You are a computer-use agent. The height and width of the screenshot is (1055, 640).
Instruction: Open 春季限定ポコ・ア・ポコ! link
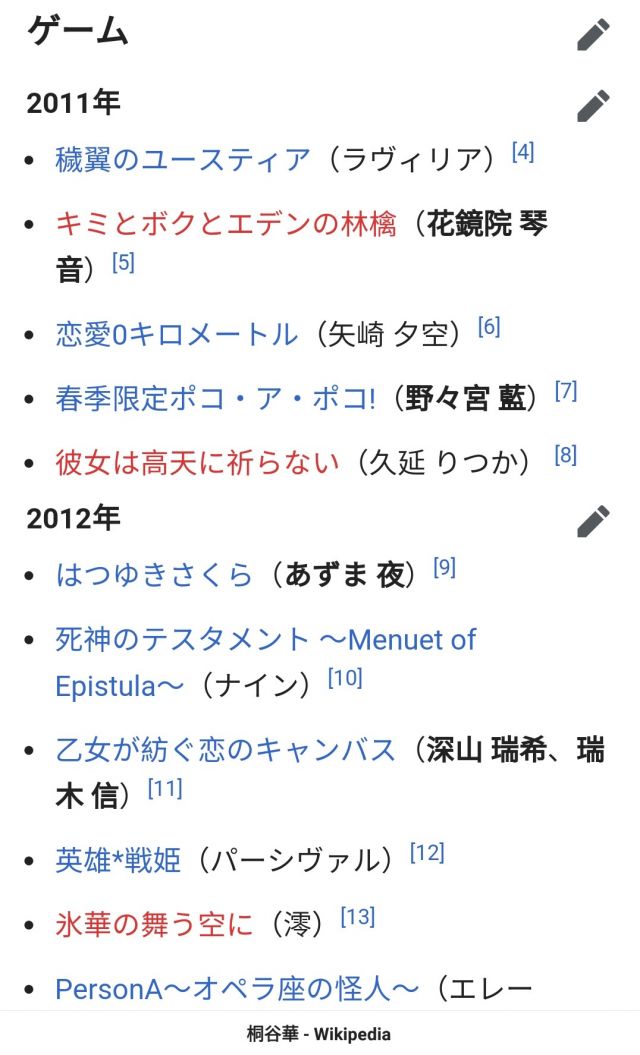tap(216, 398)
